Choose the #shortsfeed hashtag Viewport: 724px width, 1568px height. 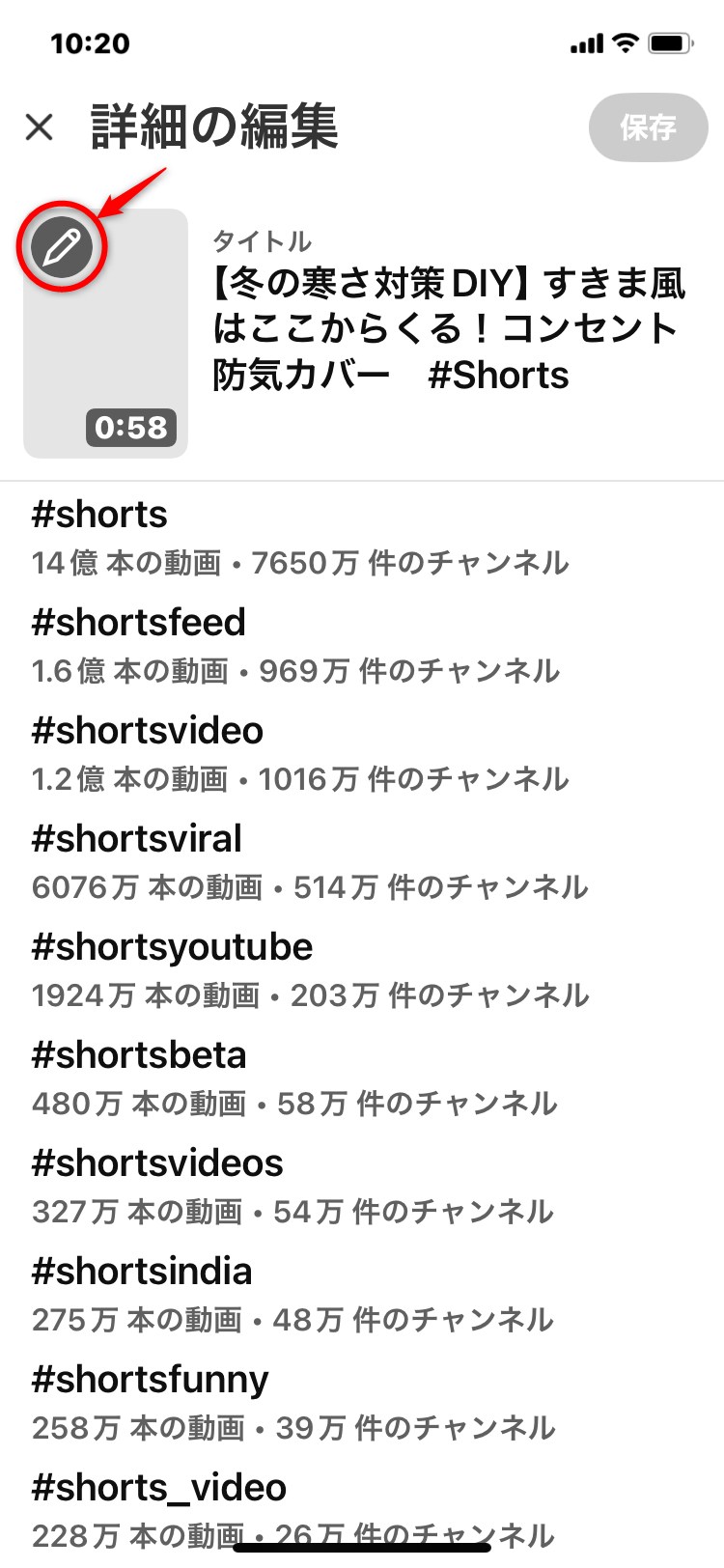pyautogui.click(x=299, y=645)
